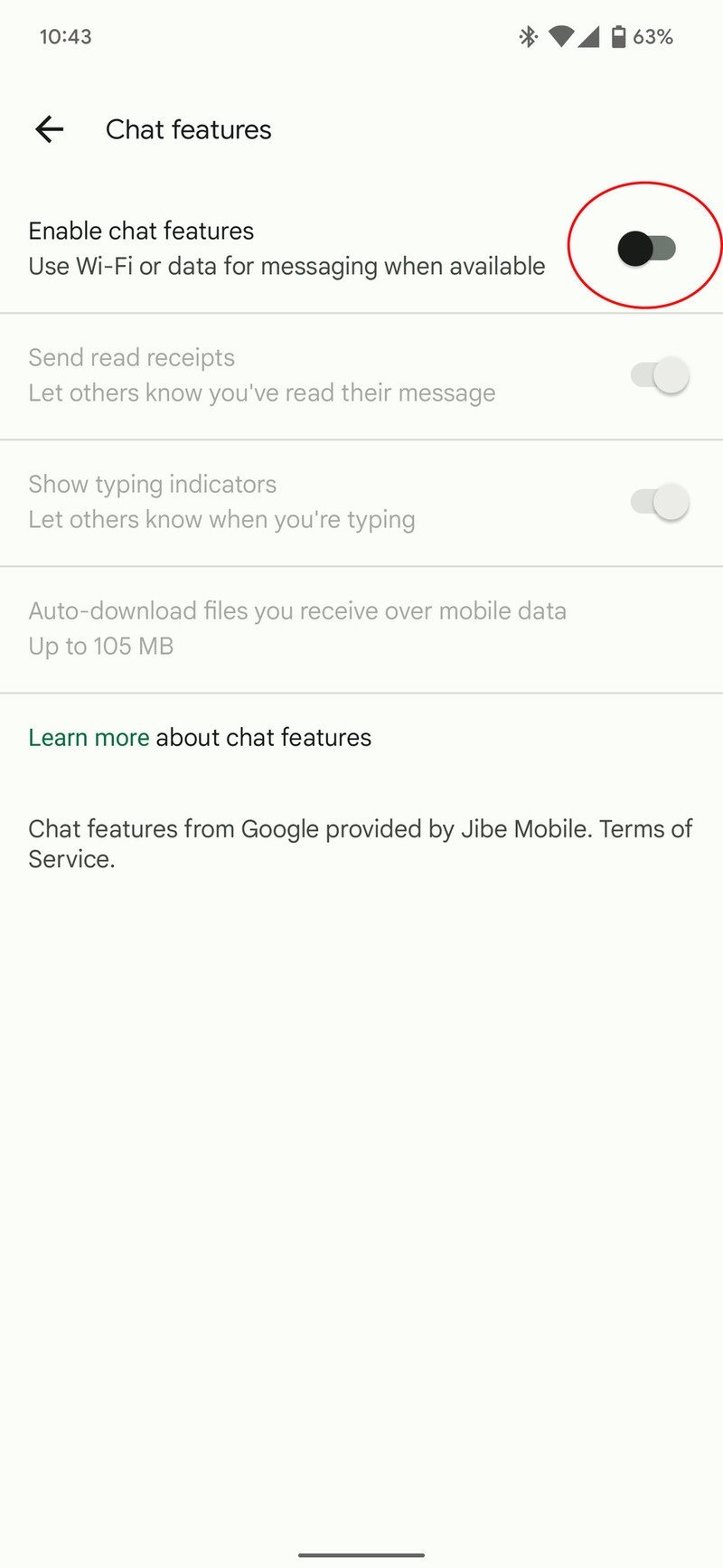This screenshot has height=1568, width=723.
Task: Tap Up to 105 MB to change download limit
Action: click(x=99, y=646)
